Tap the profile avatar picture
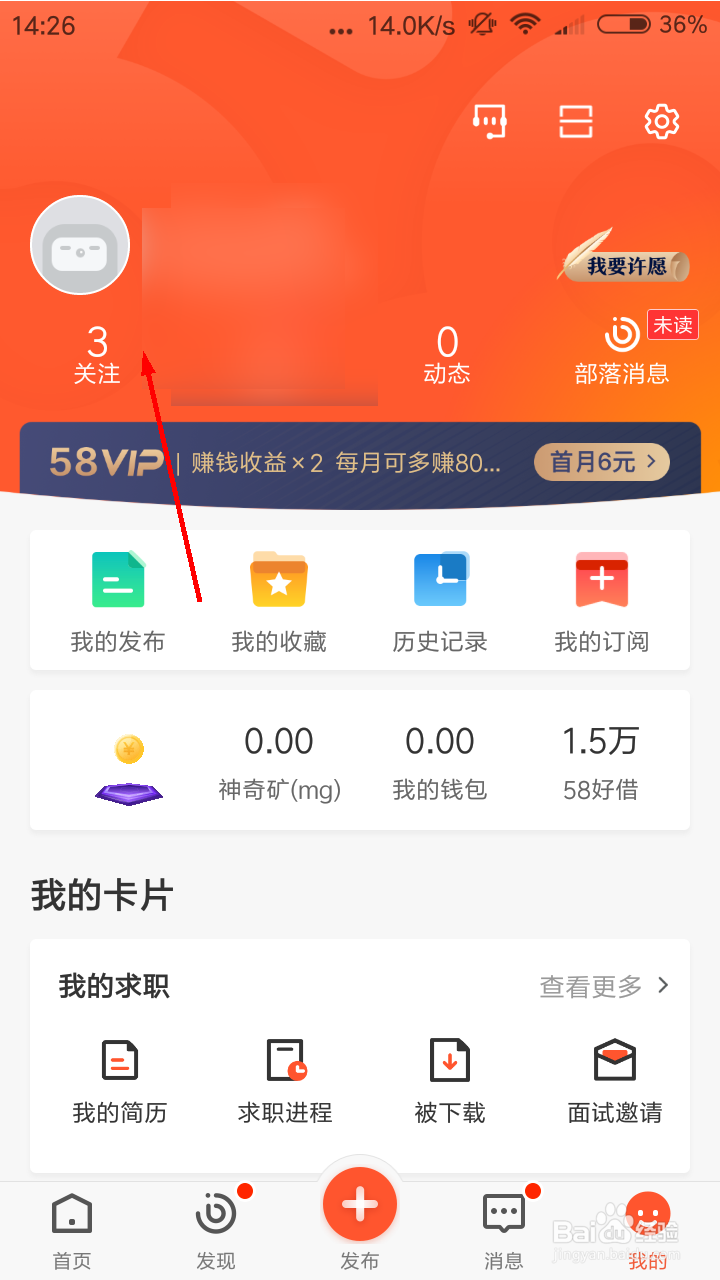720x1280 pixels. [x=80, y=245]
